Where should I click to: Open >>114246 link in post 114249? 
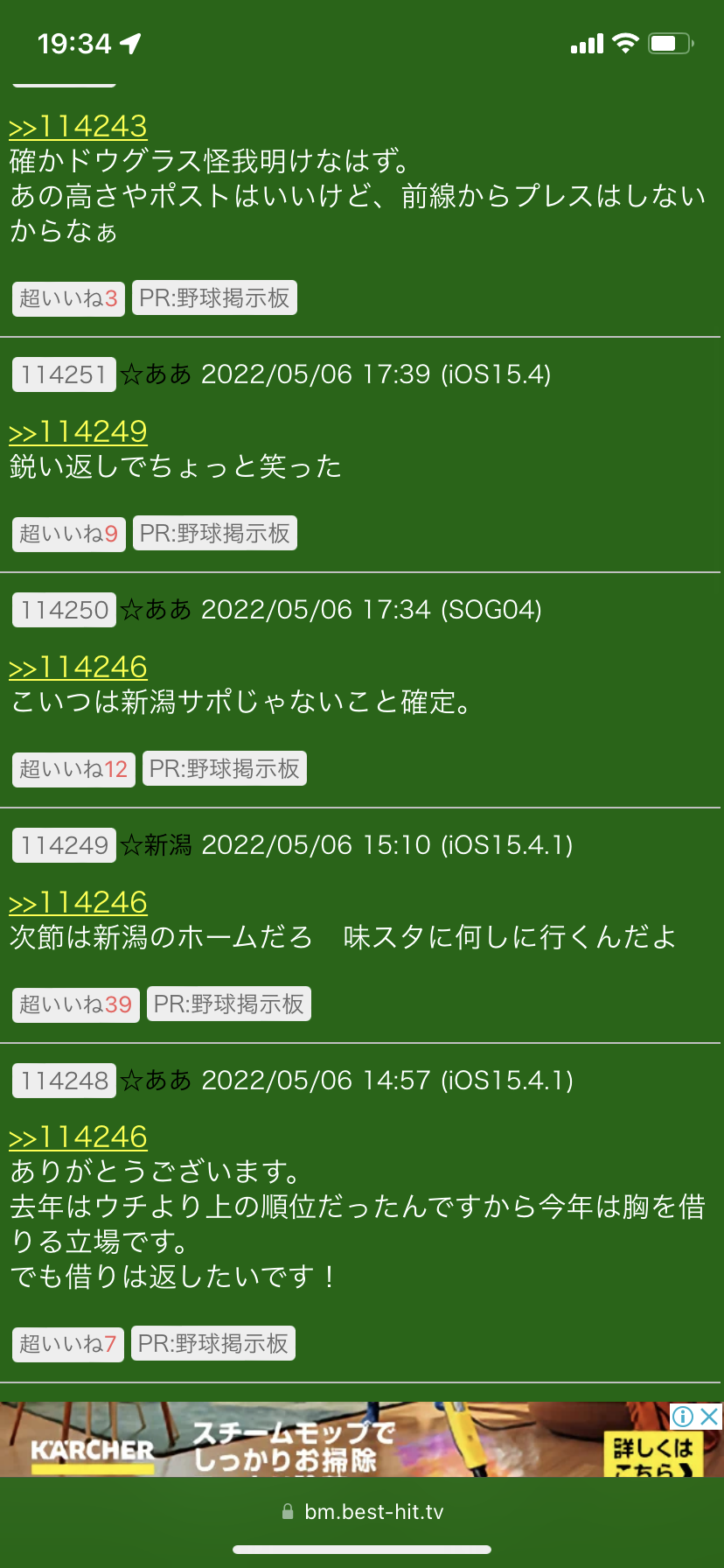78,903
